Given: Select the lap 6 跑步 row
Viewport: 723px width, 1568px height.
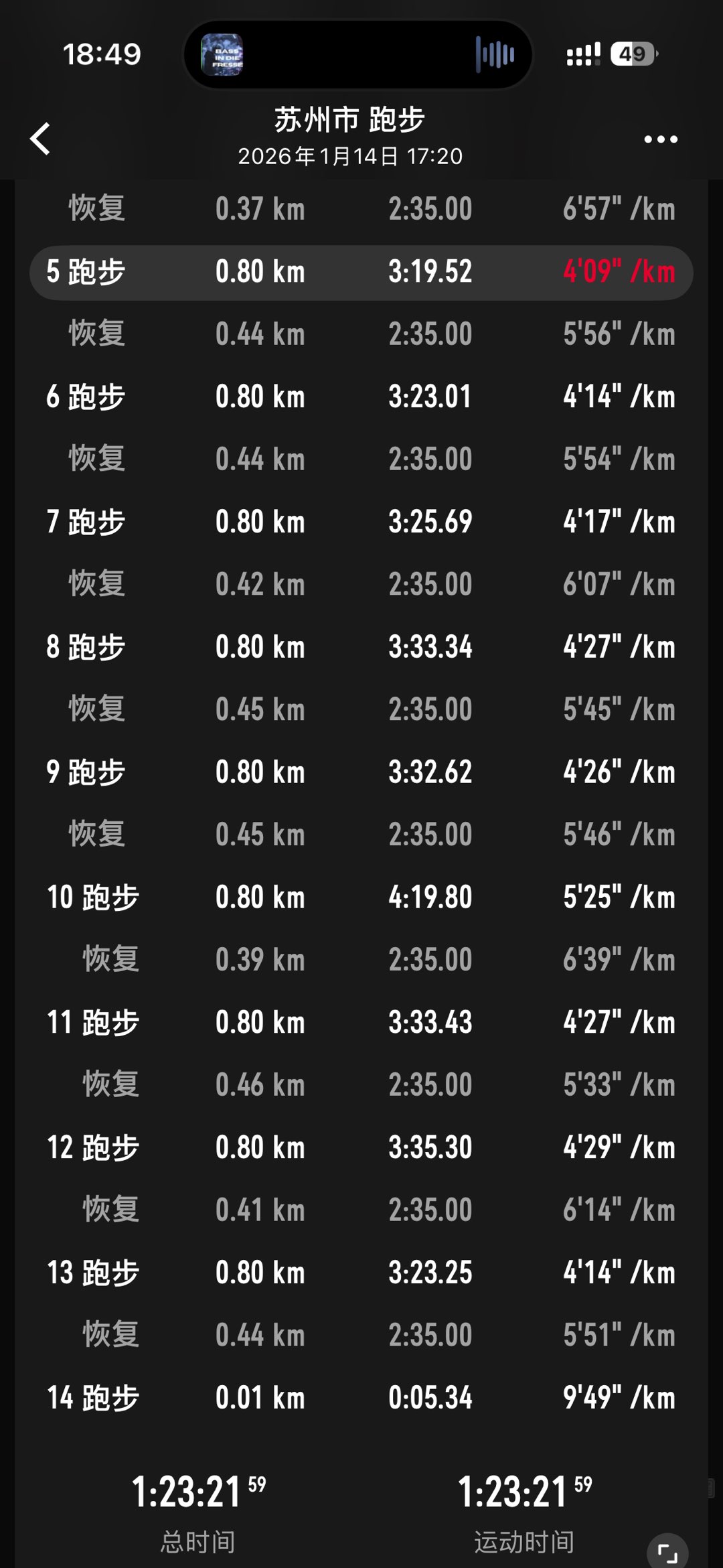Looking at the screenshot, I should 361,397.
